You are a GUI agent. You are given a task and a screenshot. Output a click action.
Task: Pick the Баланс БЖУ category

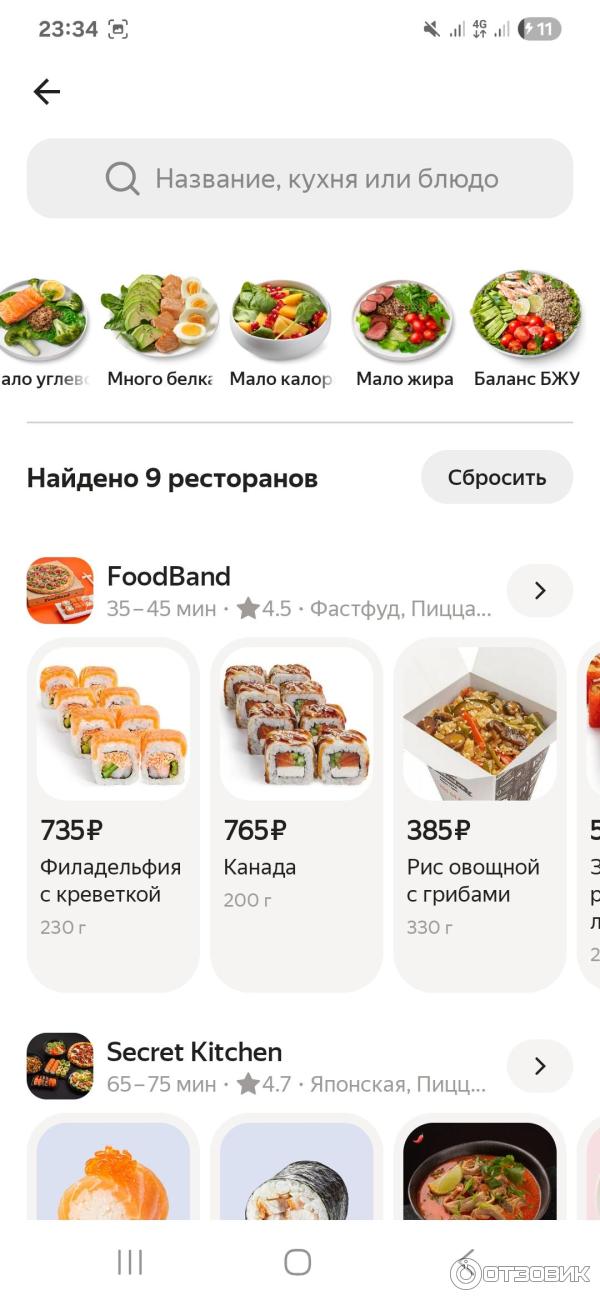[526, 323]
